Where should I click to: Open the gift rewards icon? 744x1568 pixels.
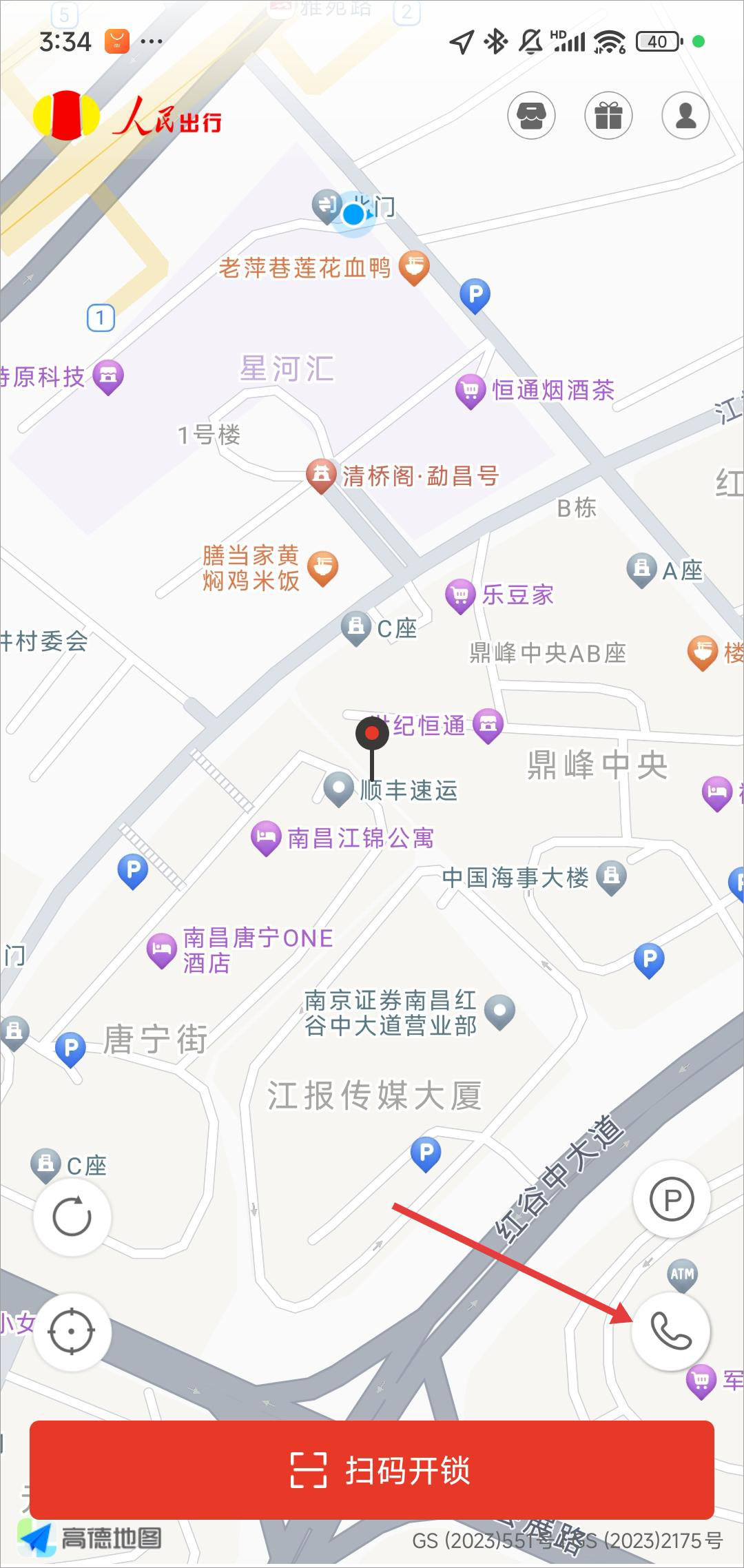608,115
